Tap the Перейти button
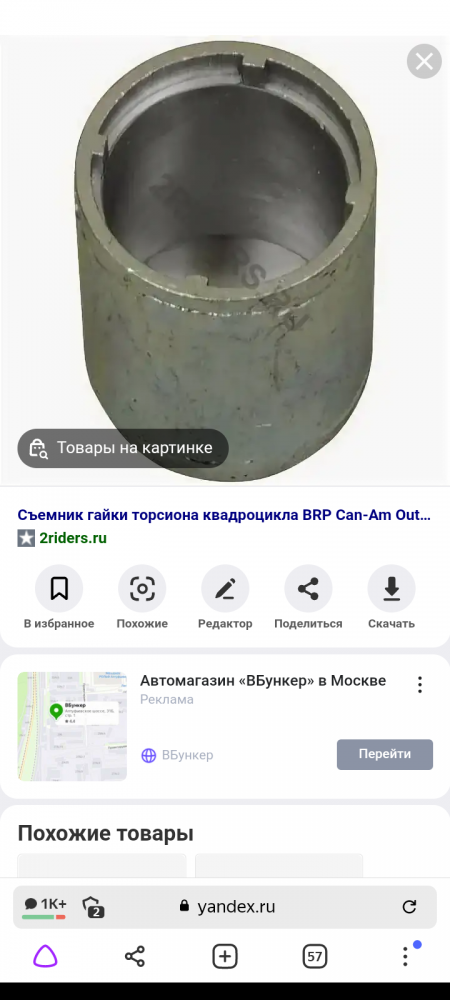The image size is (450, 1000). click(385, 754)
